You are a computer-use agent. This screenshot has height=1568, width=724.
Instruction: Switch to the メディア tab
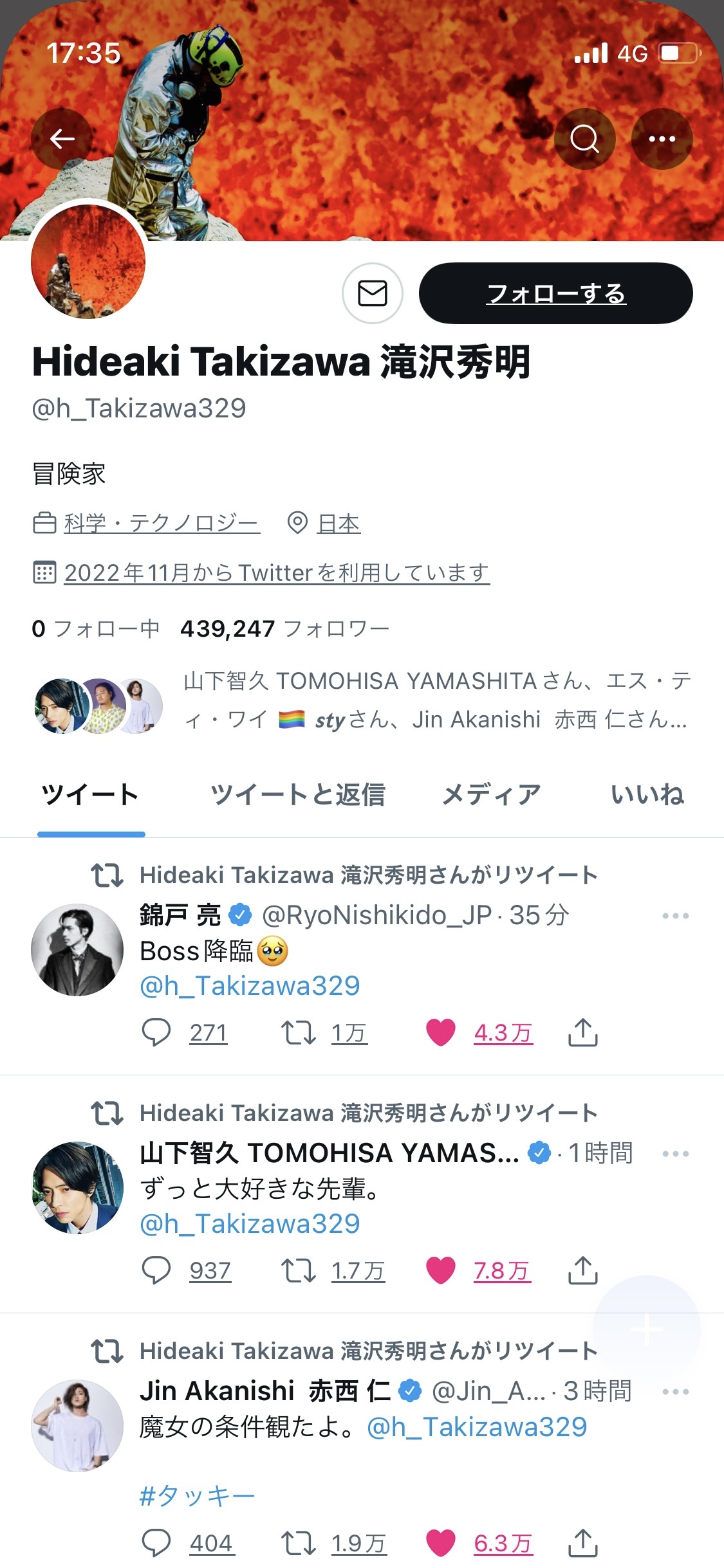point(491,795)
